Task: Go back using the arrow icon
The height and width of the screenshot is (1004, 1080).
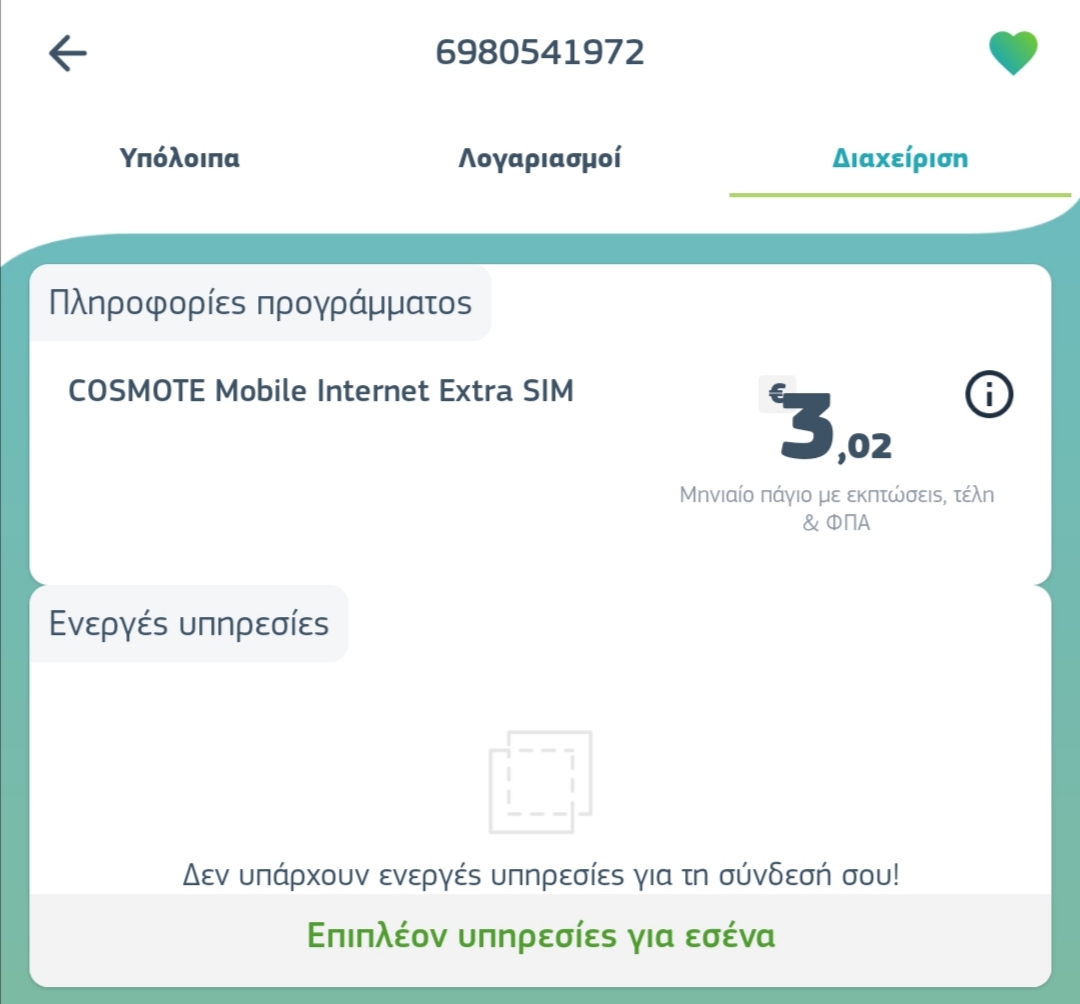Action: [68, 53]
